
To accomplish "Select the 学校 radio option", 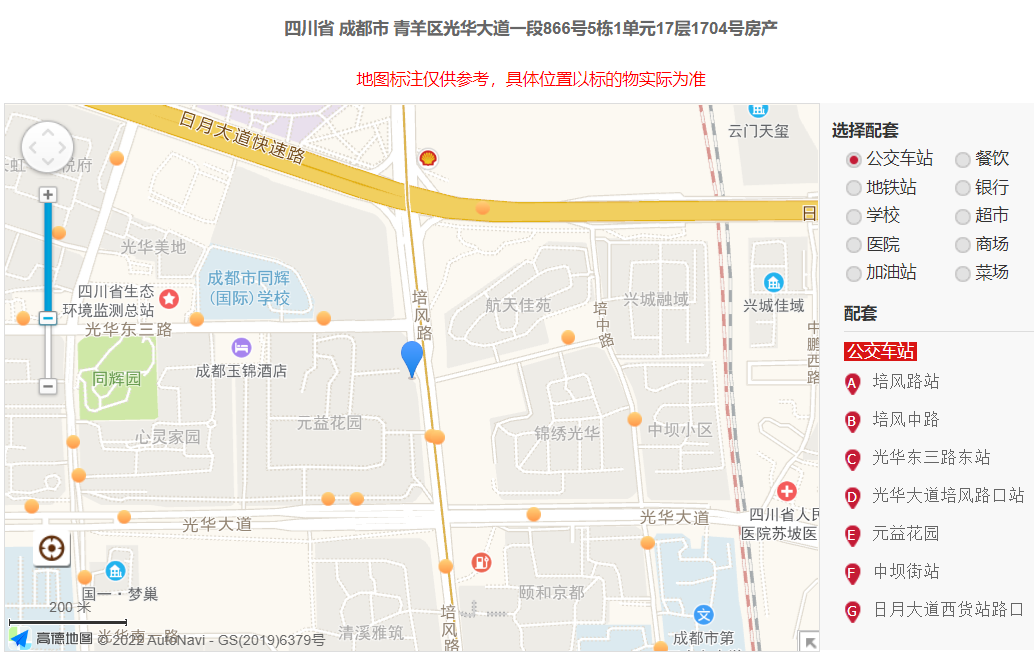I will (854, 216).
